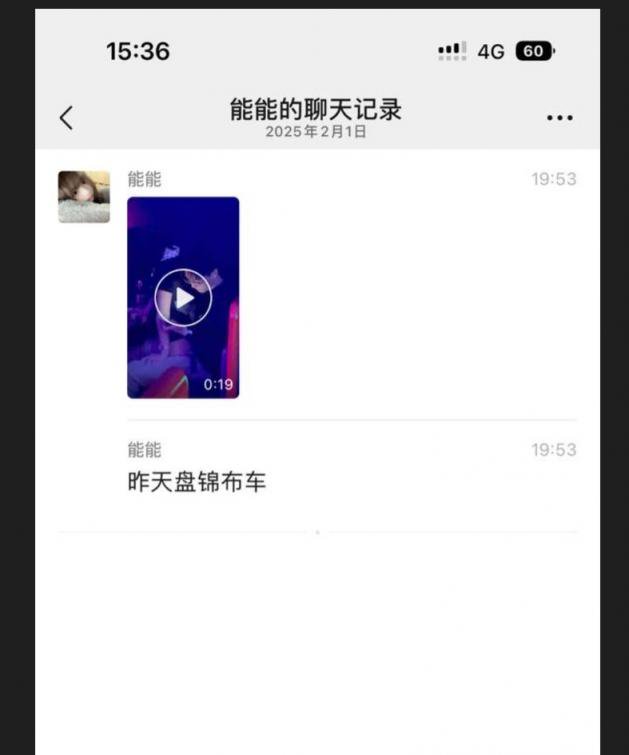This screenshot has width=629, height=755.
Task: Open 能能's profile avatar
Action: tap(84, 196)
